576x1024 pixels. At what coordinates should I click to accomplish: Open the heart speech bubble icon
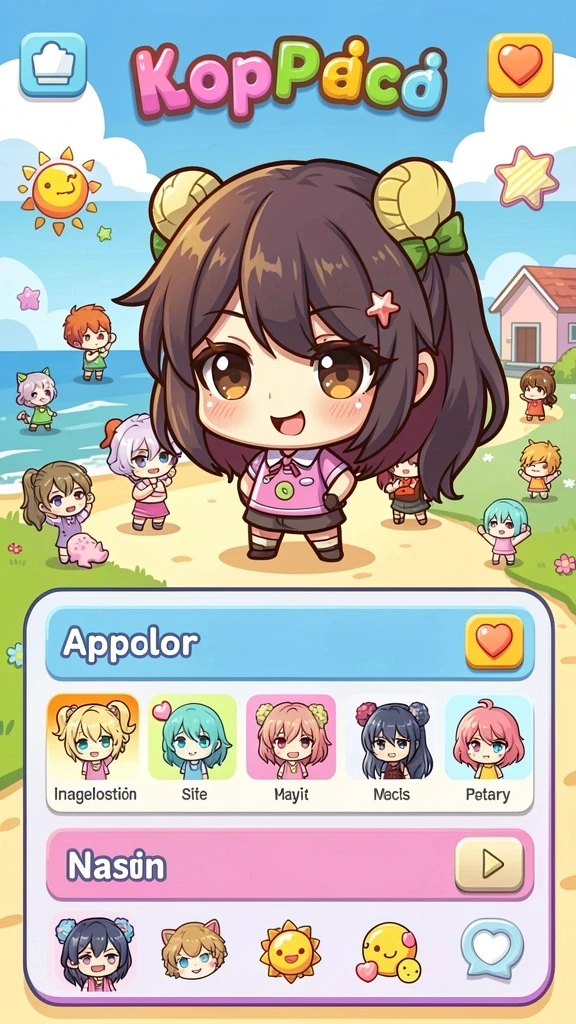tap(492, 949)
